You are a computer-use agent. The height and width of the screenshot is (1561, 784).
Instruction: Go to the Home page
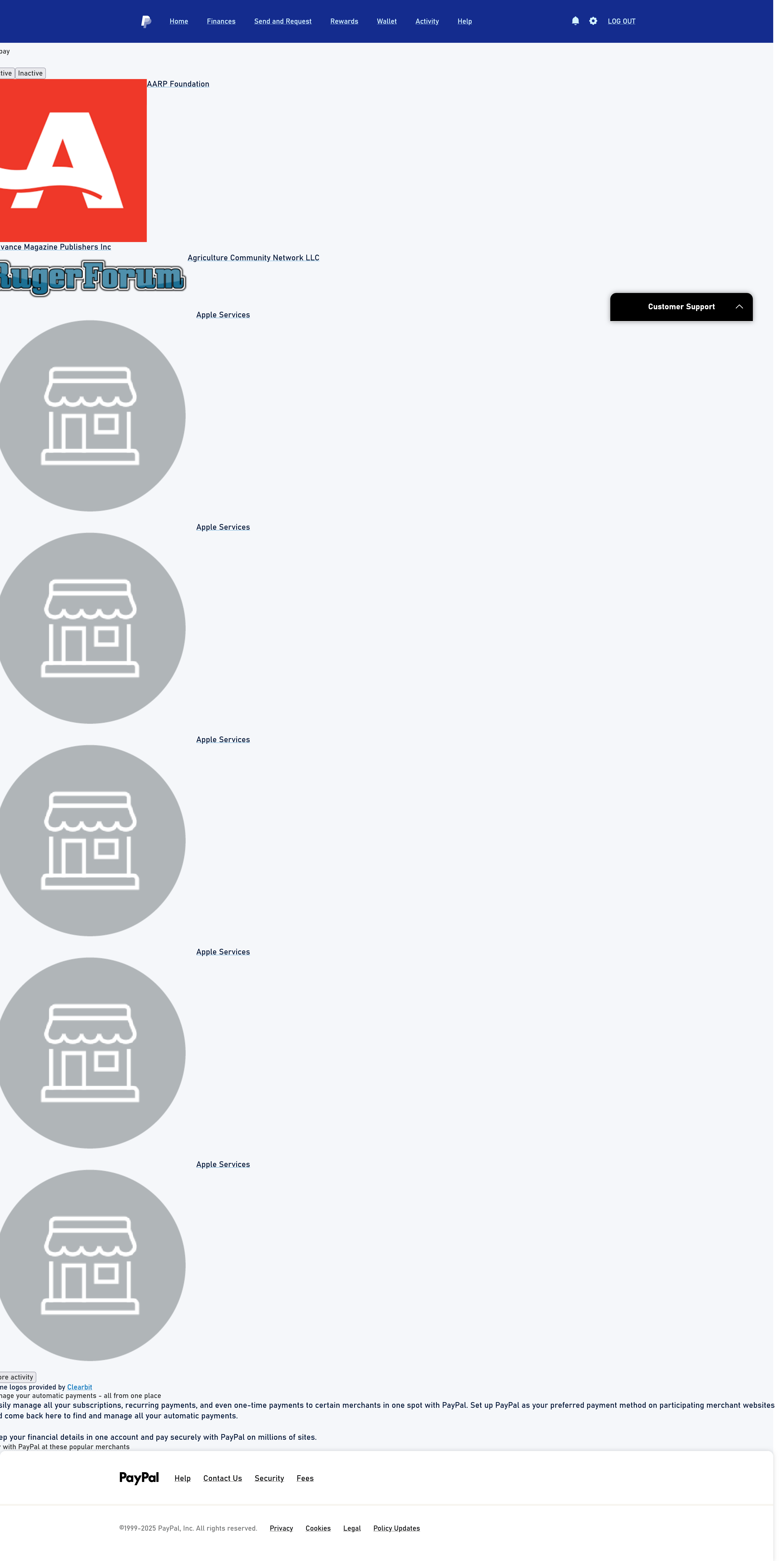click(x=179, y=21)
